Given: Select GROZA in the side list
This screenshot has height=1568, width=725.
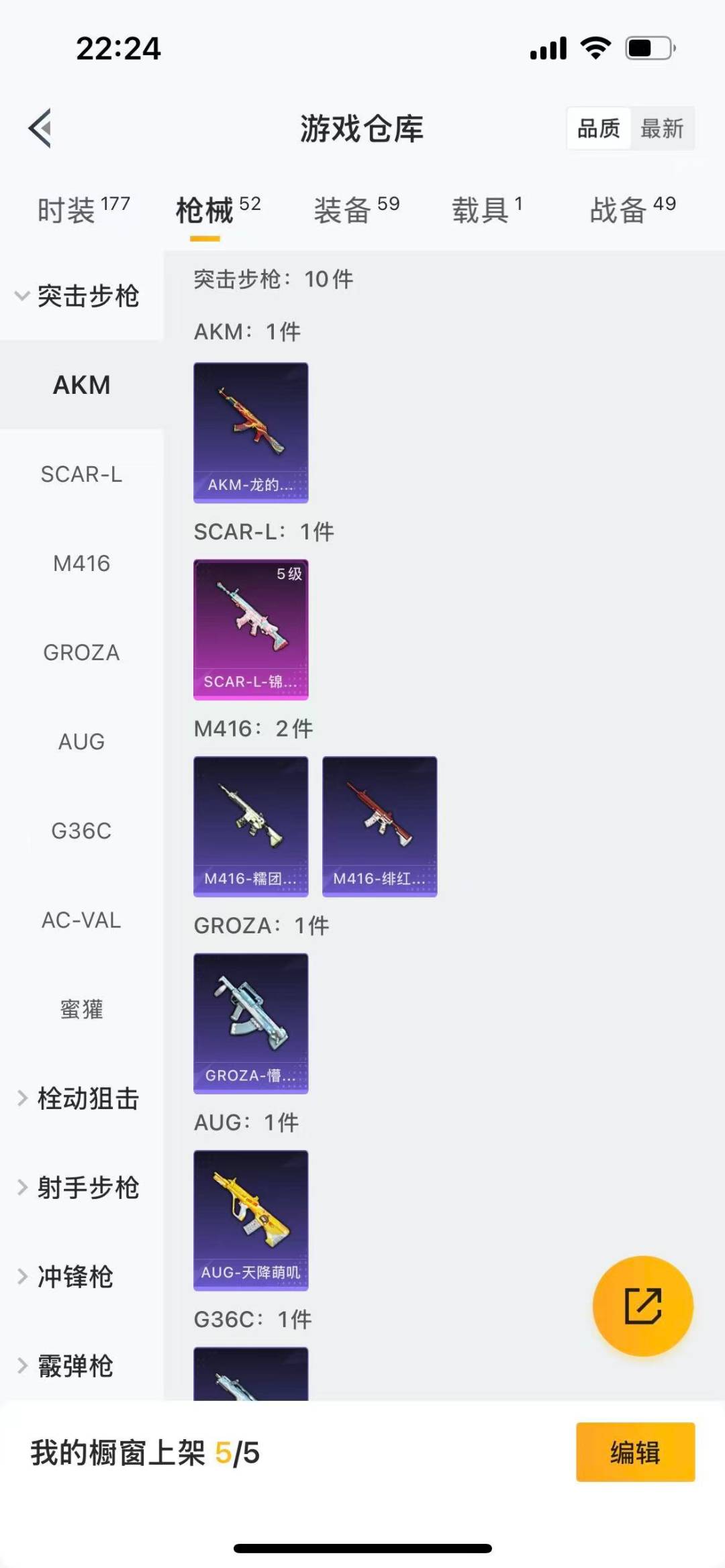Looking at the screenshot, I should [81, 653].
